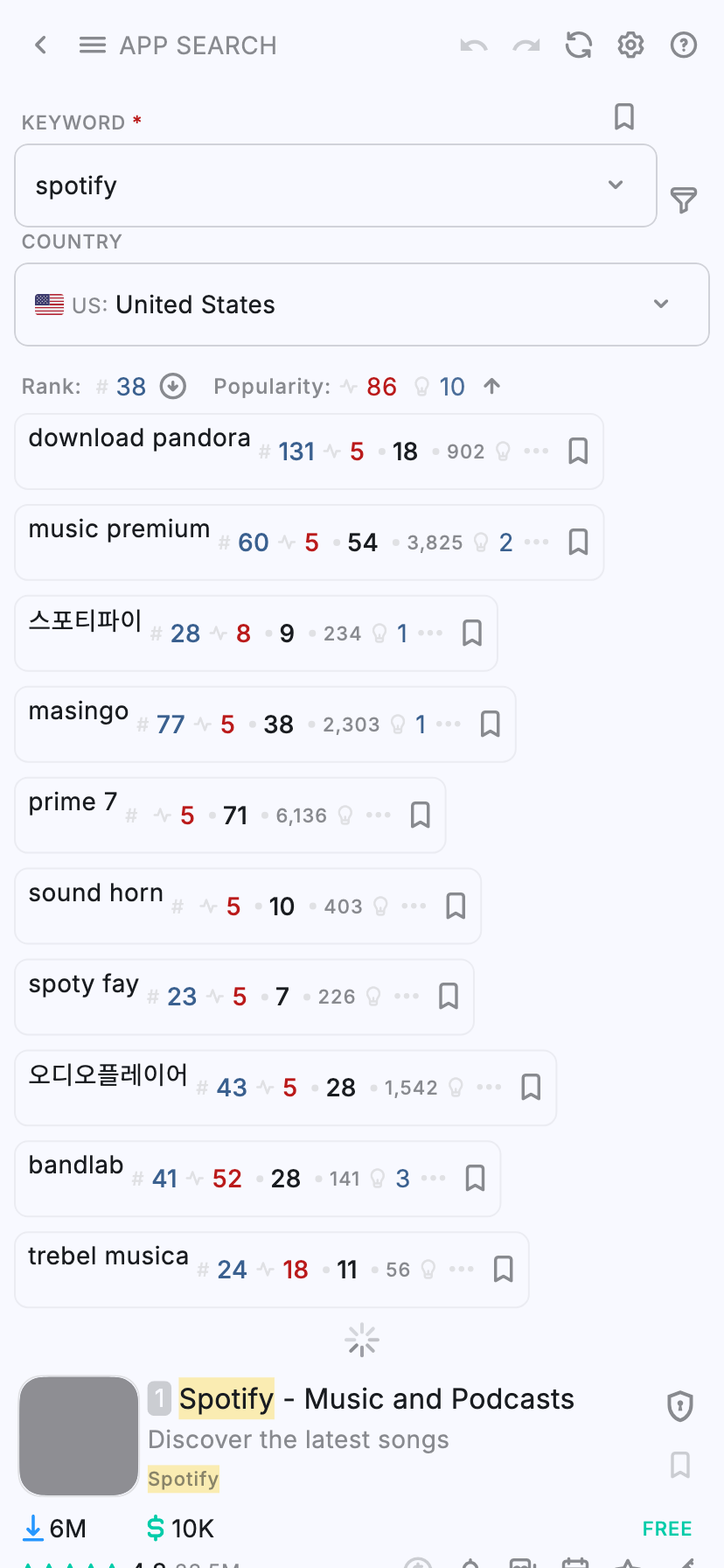Tap the shield icon on the Spotify result

point(679,1405)
